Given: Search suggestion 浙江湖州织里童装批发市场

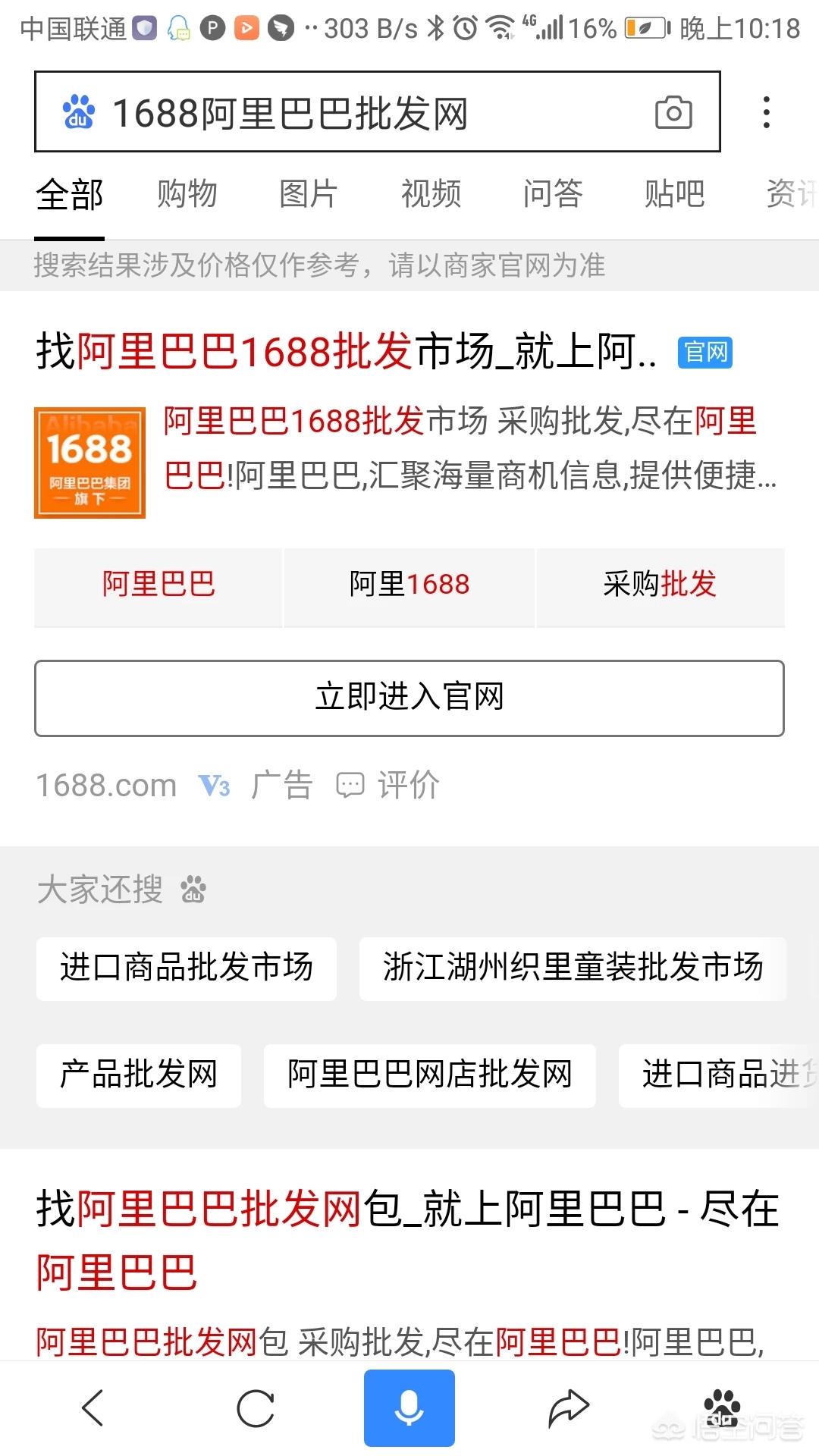Looking at the screenshot, I should [x=573, y=968].
